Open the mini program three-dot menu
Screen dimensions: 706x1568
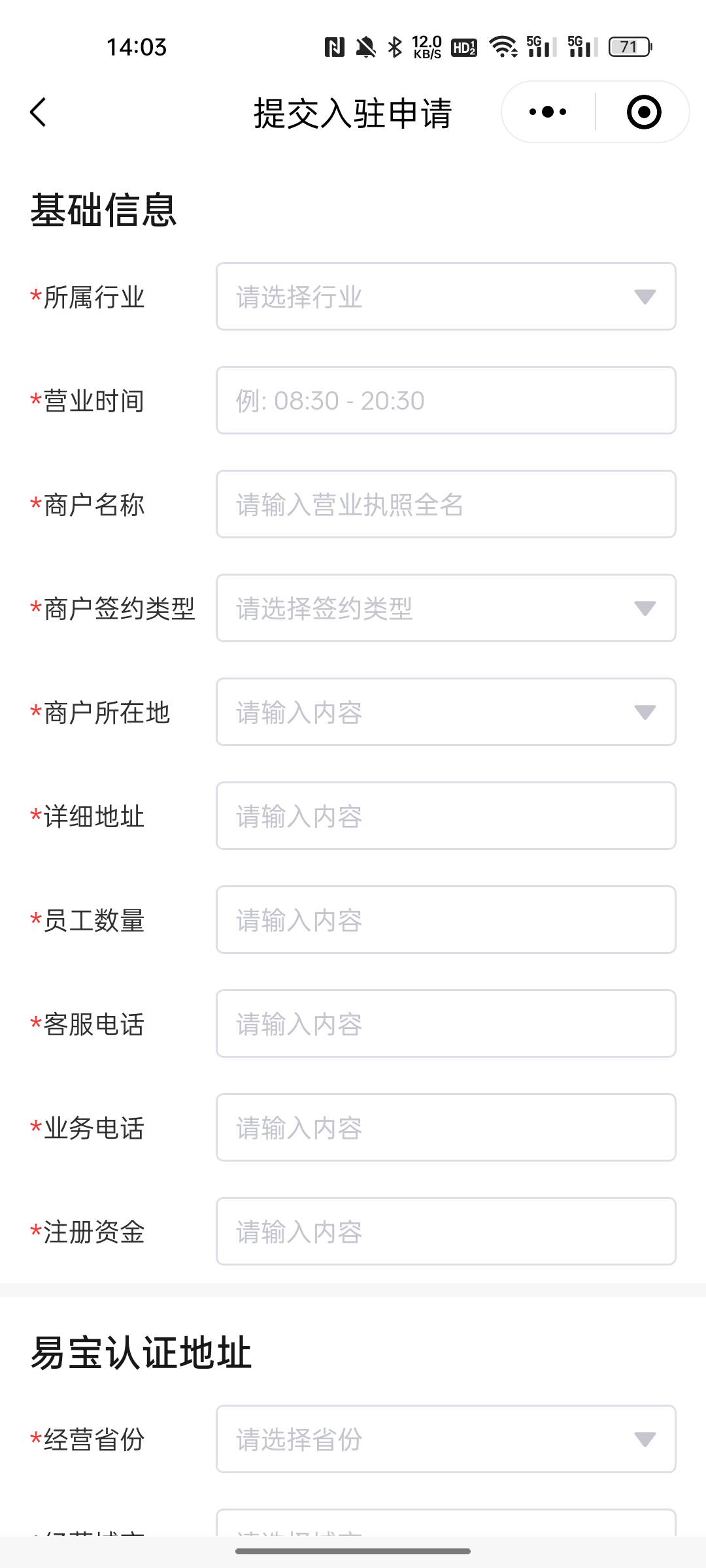(548, 112)
